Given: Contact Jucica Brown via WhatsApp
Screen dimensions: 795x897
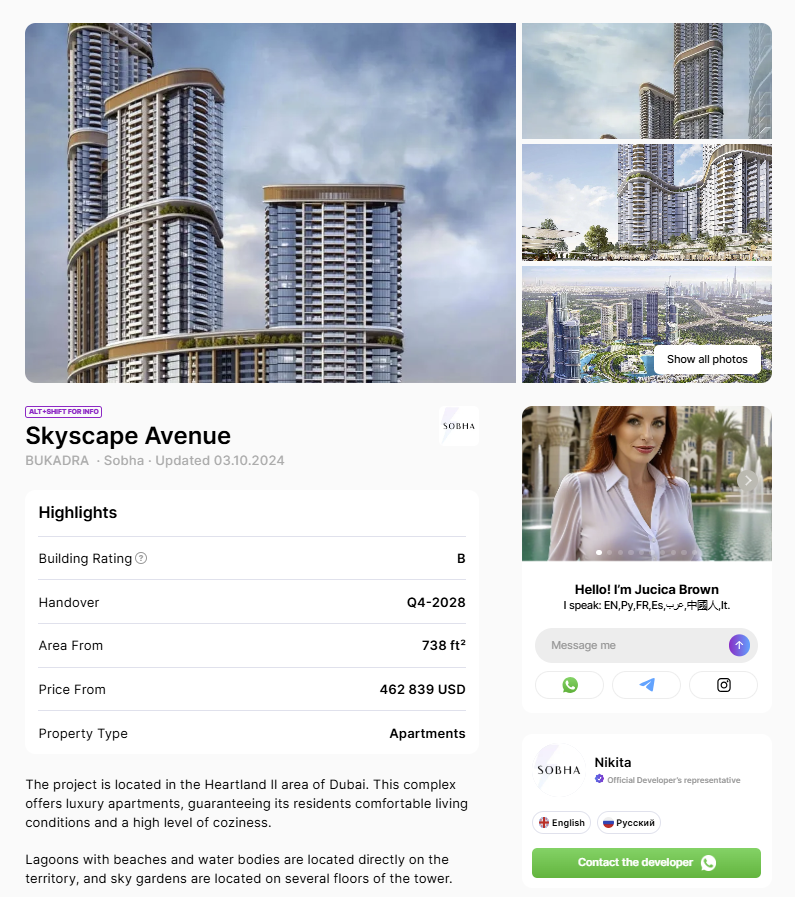Looking at the screenshot, I should (570, 685).
